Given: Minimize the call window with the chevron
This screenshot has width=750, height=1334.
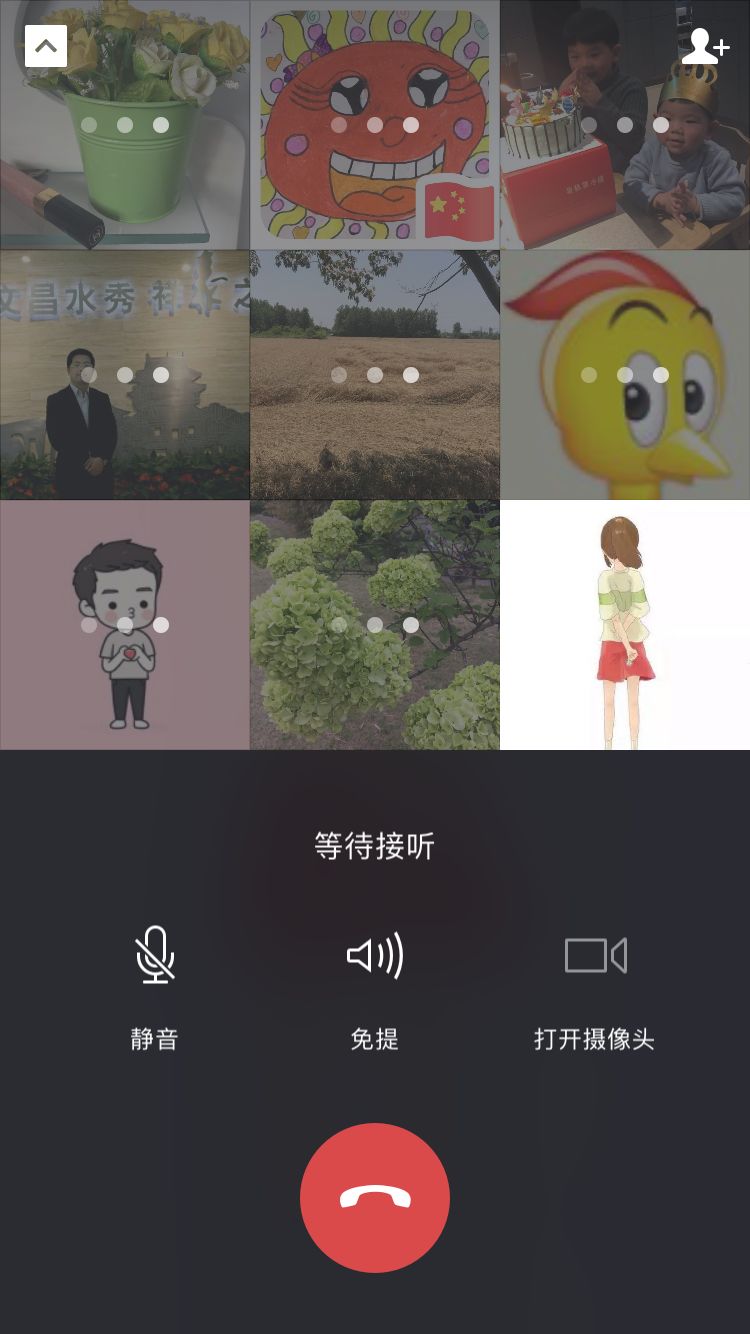Looking at the screenshot, I should 46,46.
